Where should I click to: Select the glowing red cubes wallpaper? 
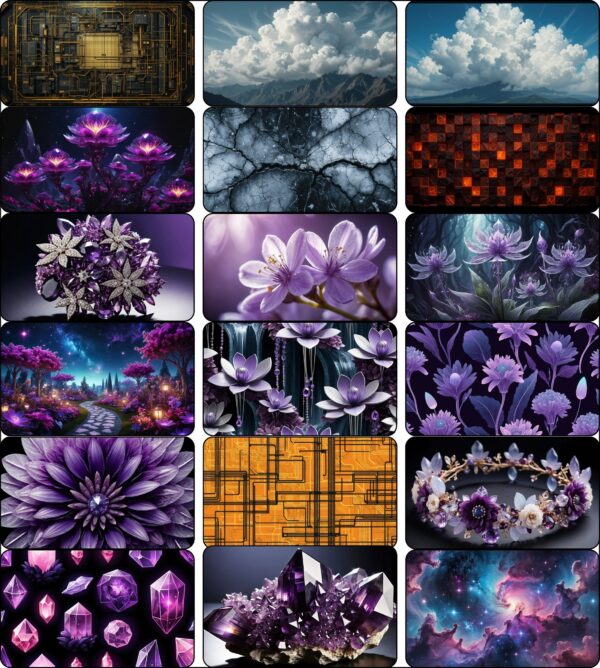tap(502, 159)
